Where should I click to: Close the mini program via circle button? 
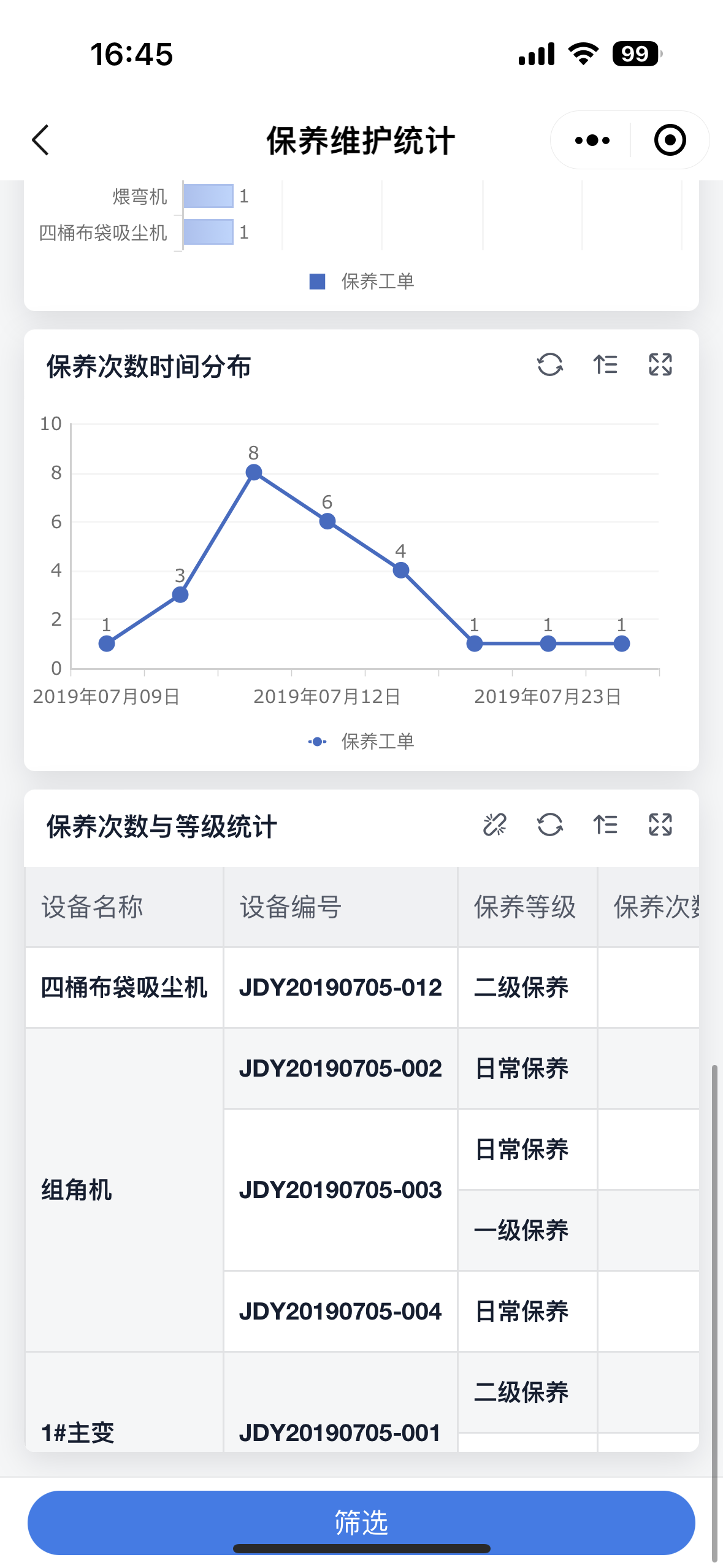tap(669, 140)
